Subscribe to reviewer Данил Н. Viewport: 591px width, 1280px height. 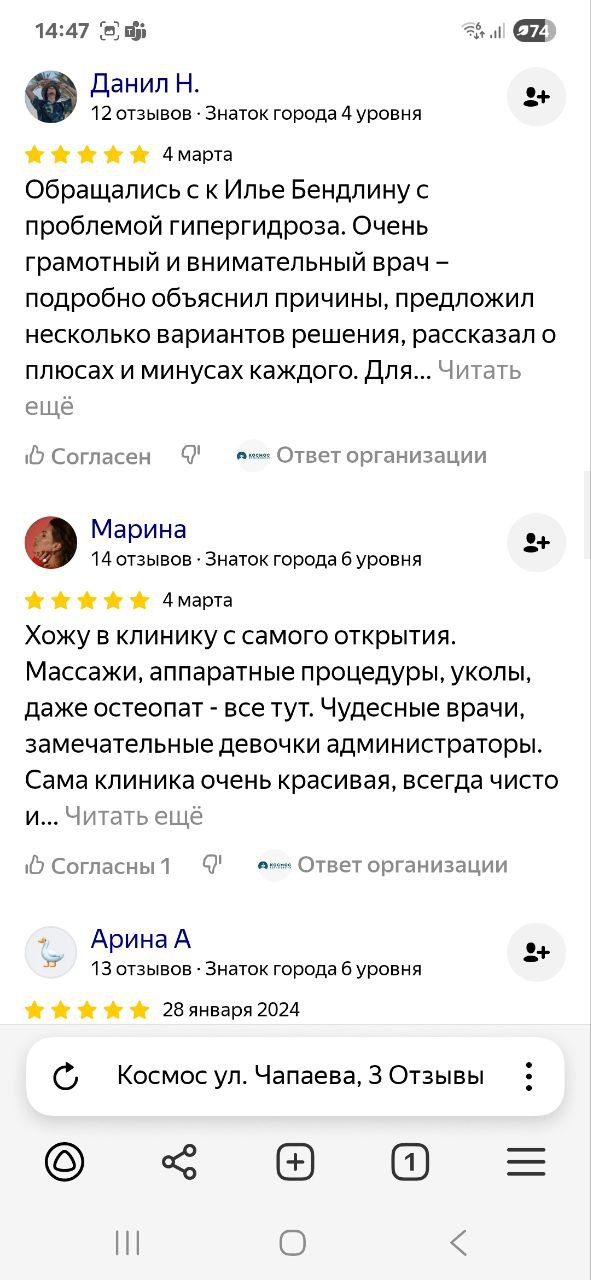point(536,97)
